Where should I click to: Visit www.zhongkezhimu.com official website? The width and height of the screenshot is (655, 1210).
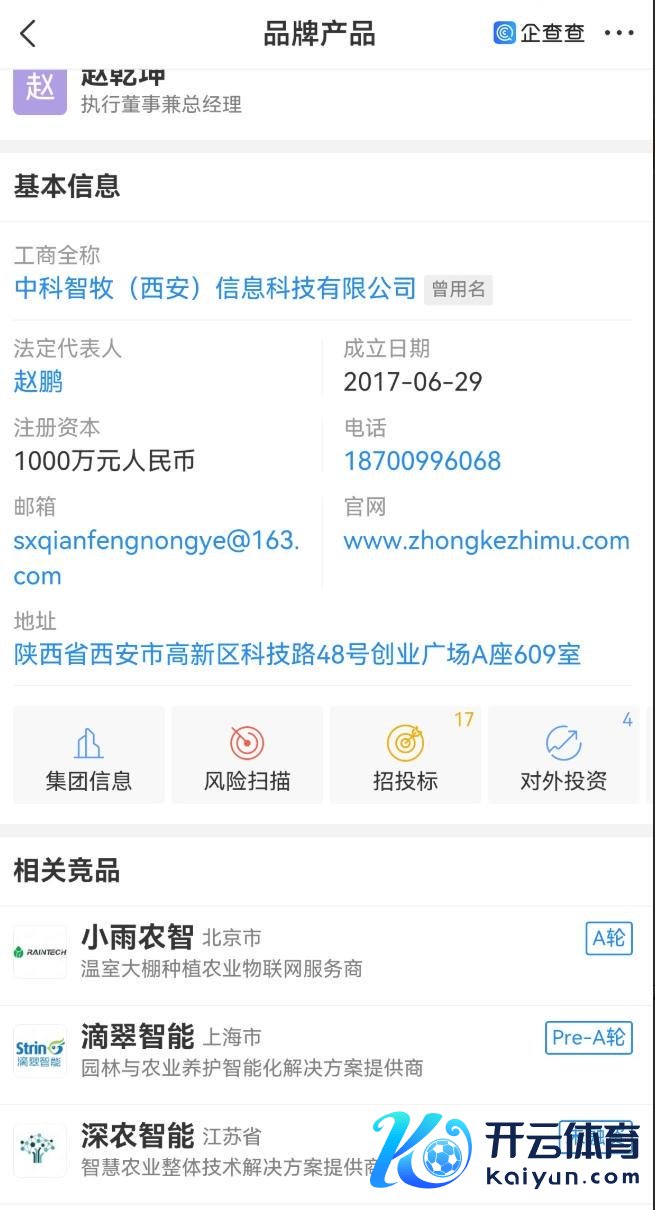pyautogui.click(x=486, y=541)
